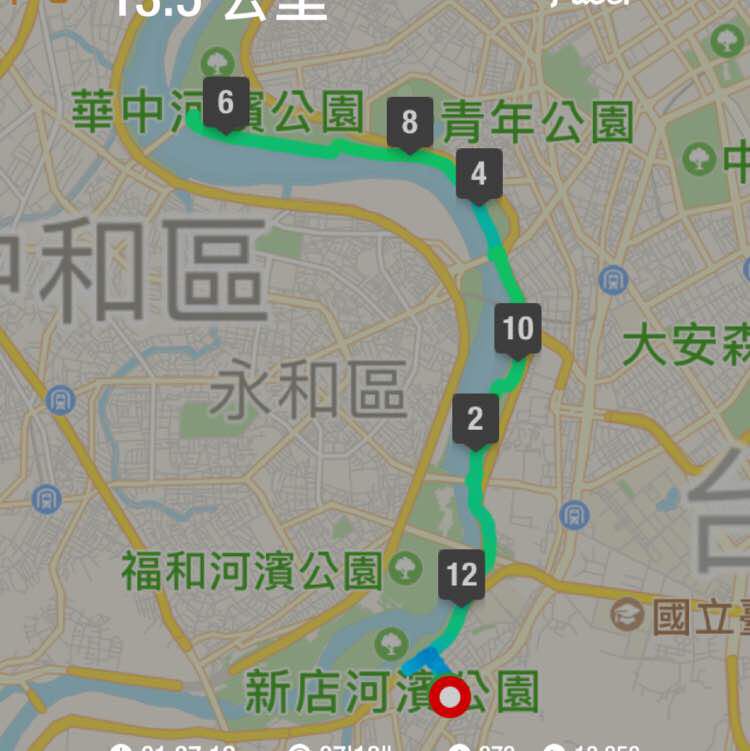Expand the kilometer 12 marker details

pyautogui.click(x=462, y=571)
